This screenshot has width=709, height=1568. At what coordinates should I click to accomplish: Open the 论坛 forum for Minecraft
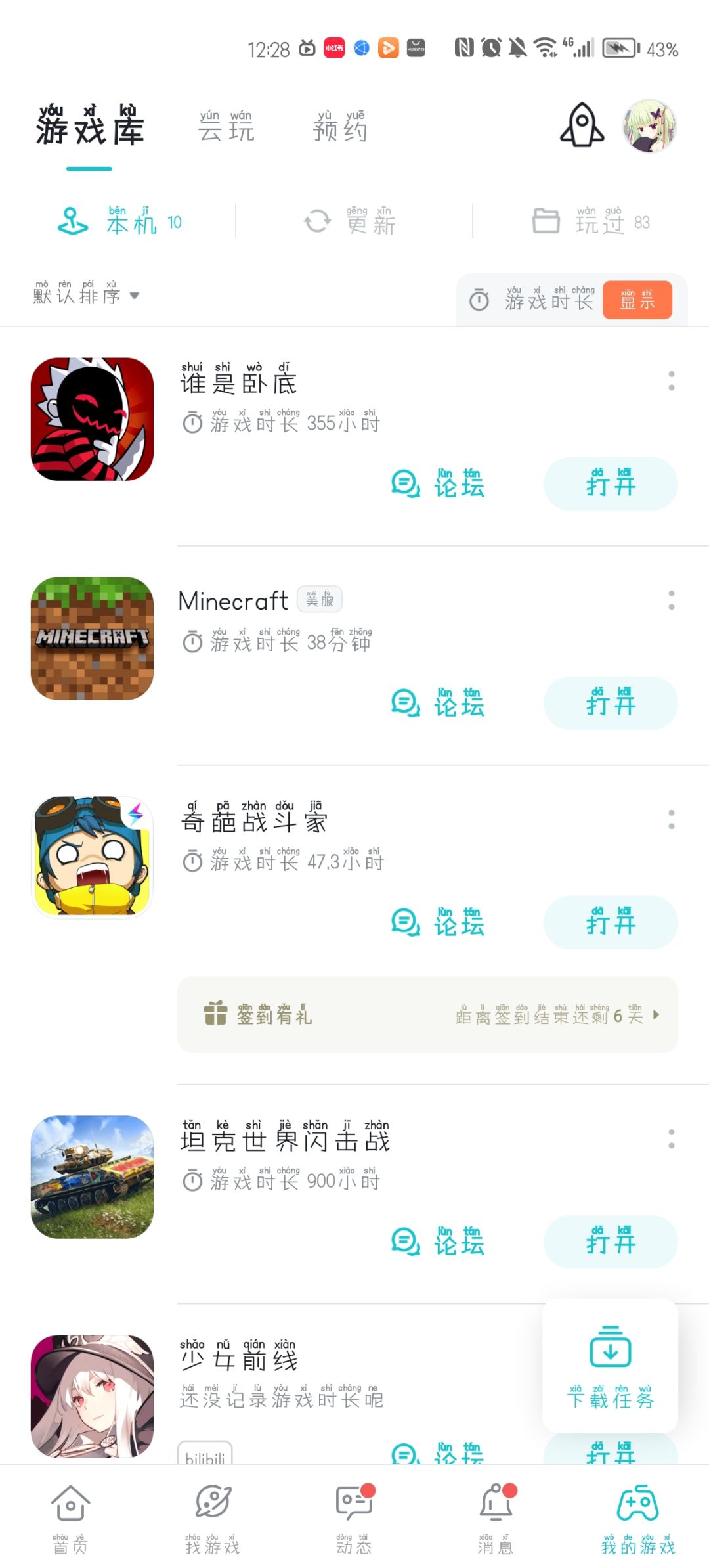click(438, 704)
